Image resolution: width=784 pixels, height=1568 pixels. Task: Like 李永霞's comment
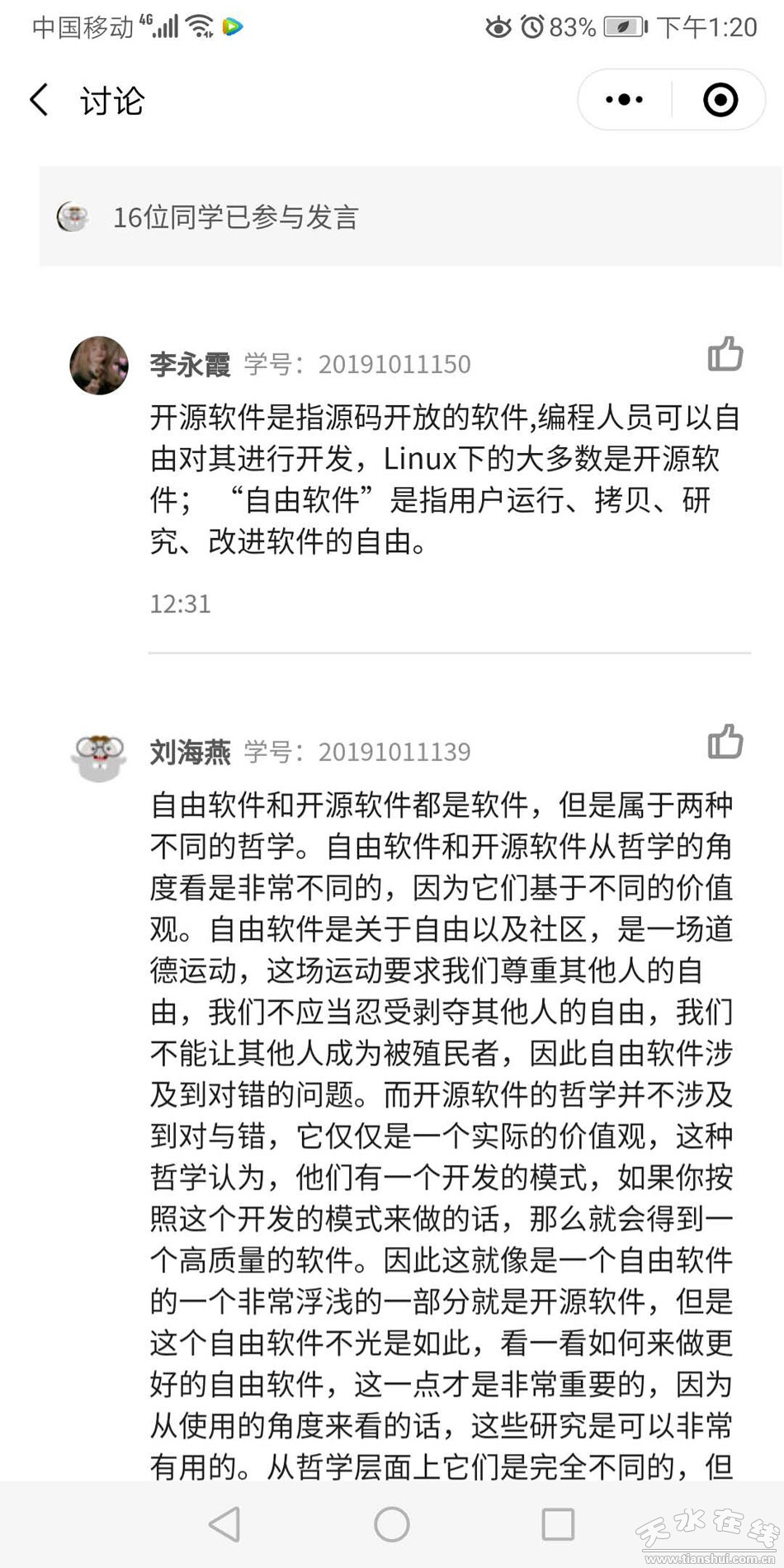pyautogui.click(x=725, y=354)
